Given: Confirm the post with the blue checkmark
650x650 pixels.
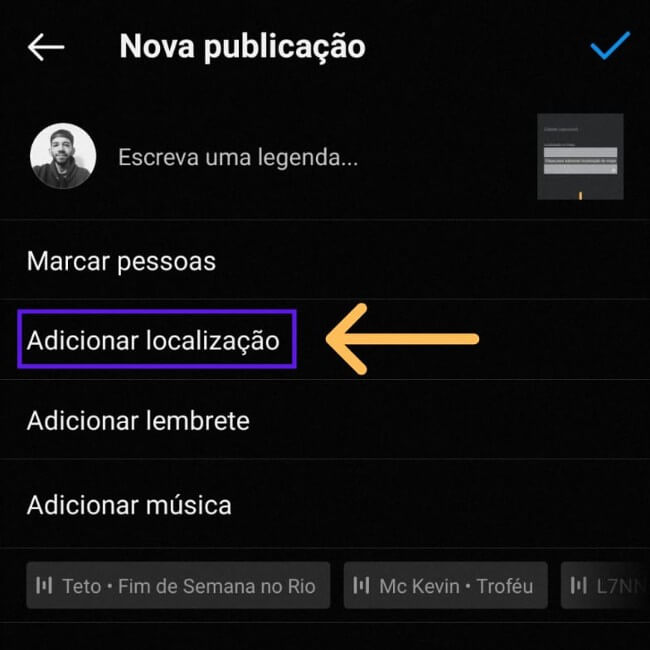Looking at the screenshot, I should pyautogui.click(x=609, y=45).
